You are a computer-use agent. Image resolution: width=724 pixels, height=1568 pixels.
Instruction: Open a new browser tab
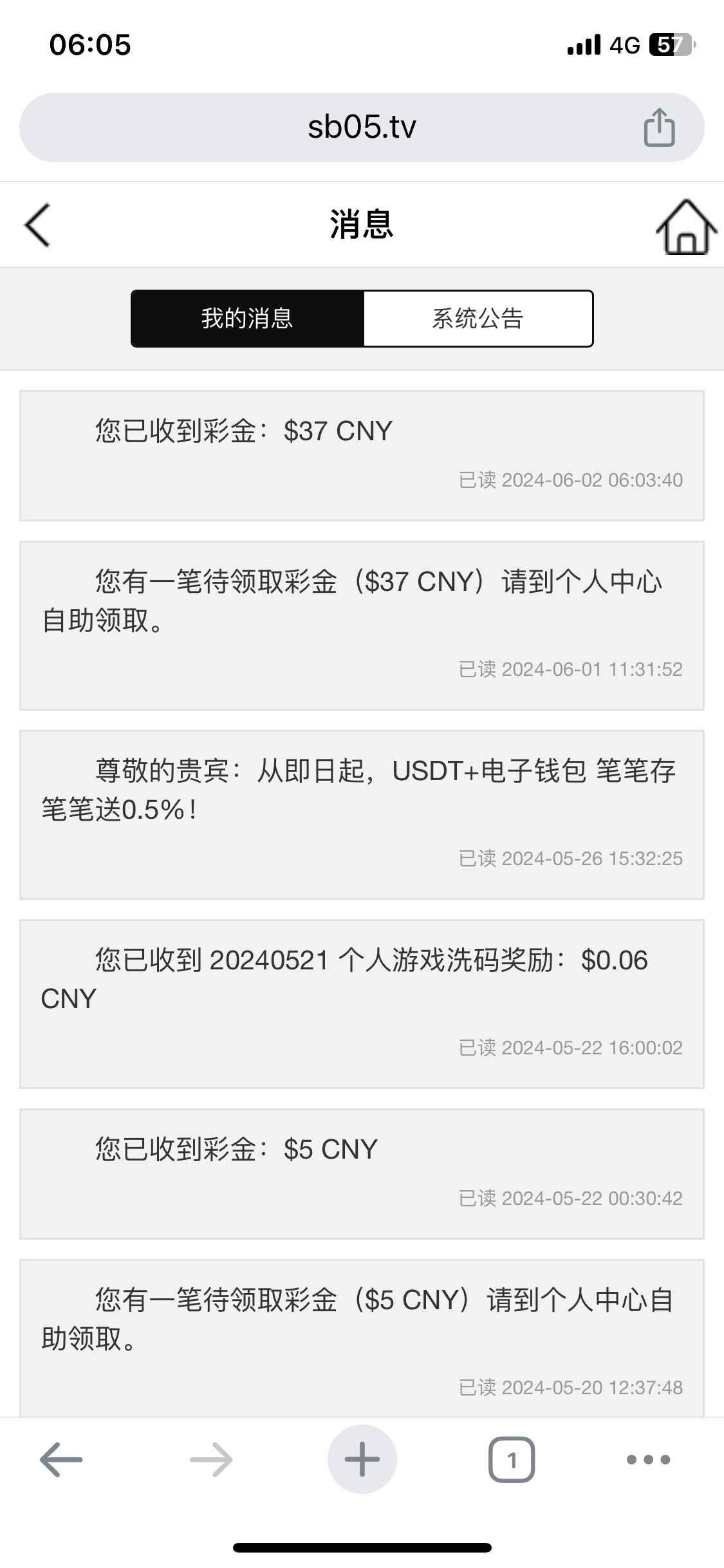tap(362, 1459)
